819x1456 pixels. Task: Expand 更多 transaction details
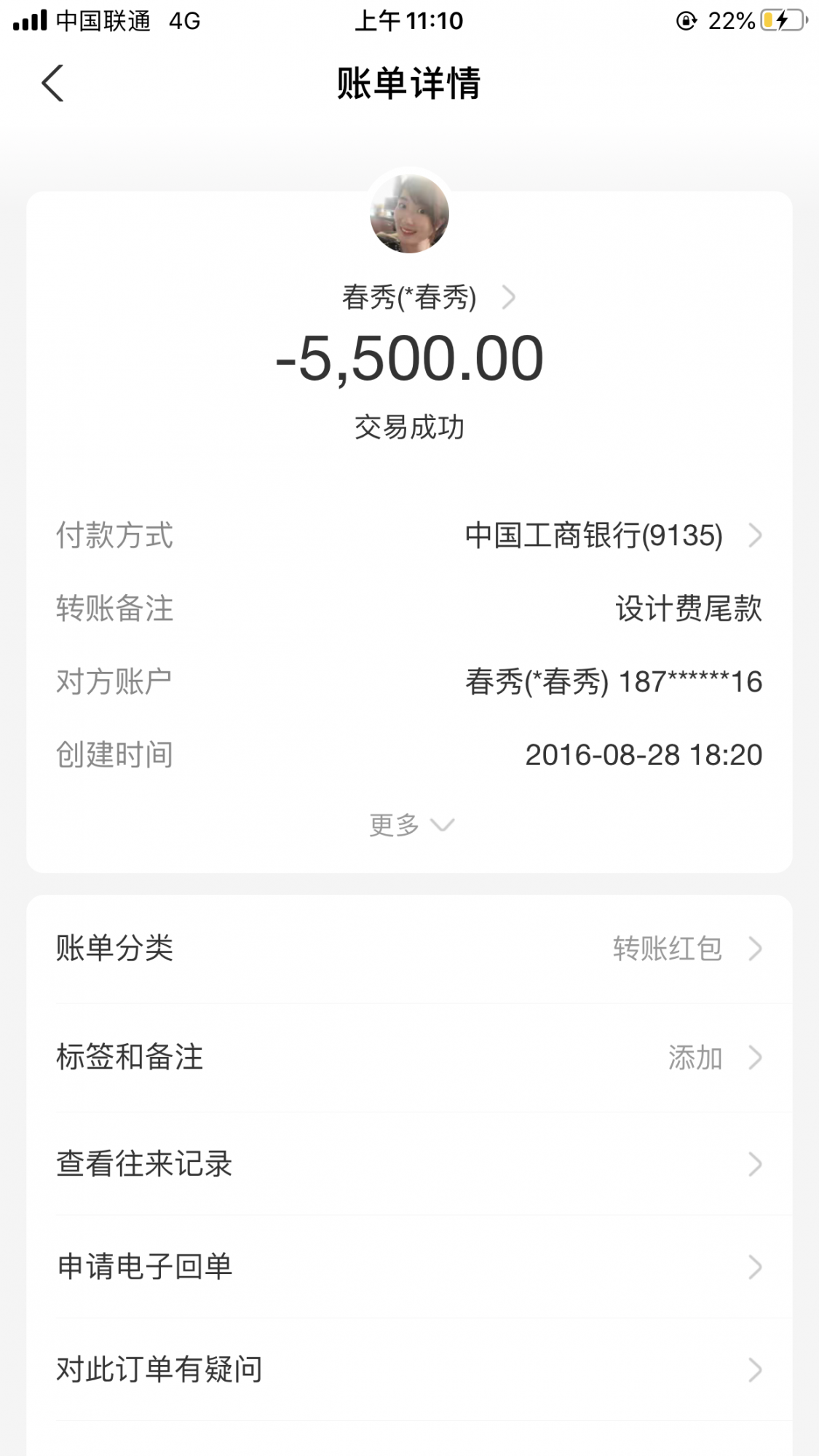[411, 825]
